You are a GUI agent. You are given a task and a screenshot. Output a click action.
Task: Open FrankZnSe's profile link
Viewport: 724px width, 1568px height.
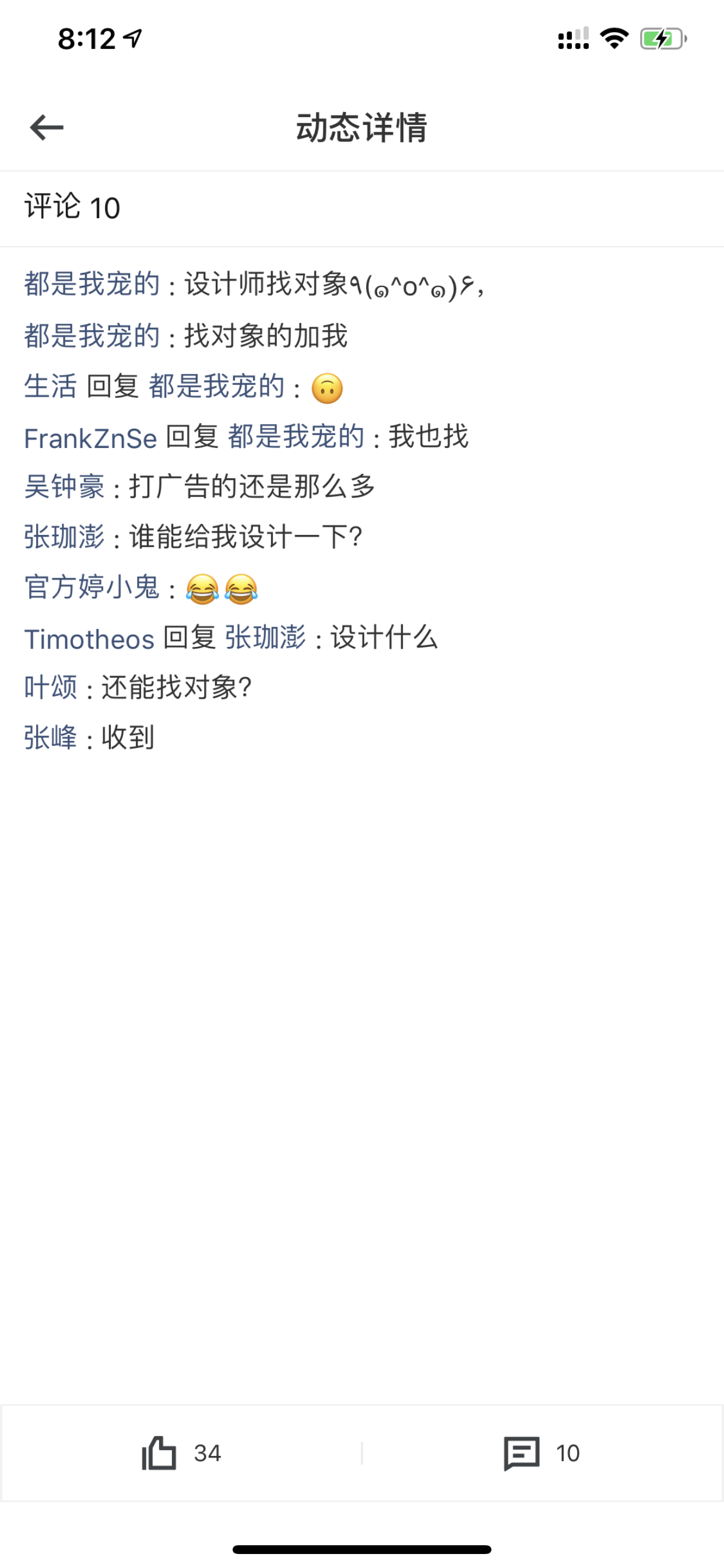[x=91, y=437]
